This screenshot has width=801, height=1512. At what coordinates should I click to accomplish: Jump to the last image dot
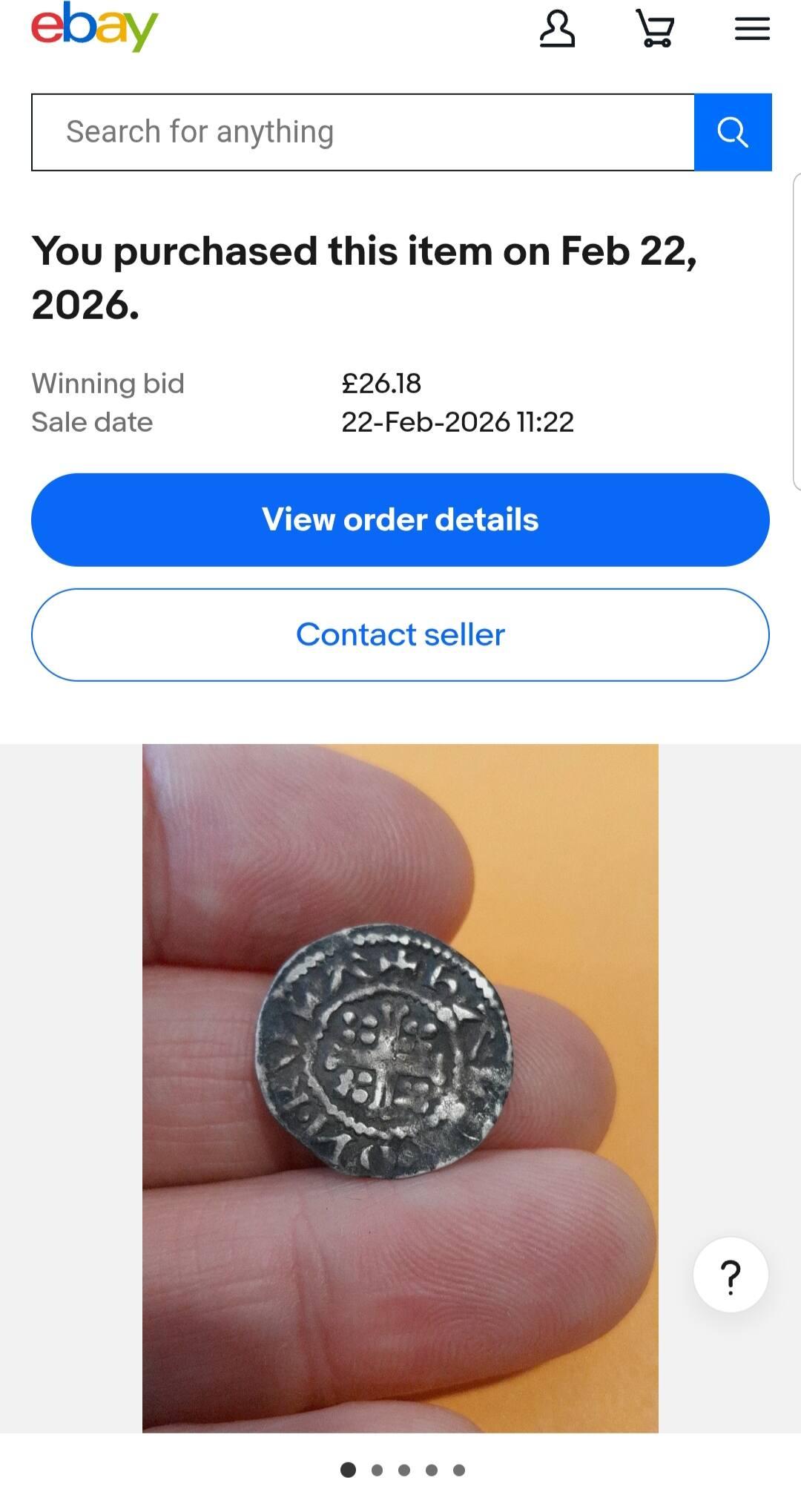coord(459,1470)
